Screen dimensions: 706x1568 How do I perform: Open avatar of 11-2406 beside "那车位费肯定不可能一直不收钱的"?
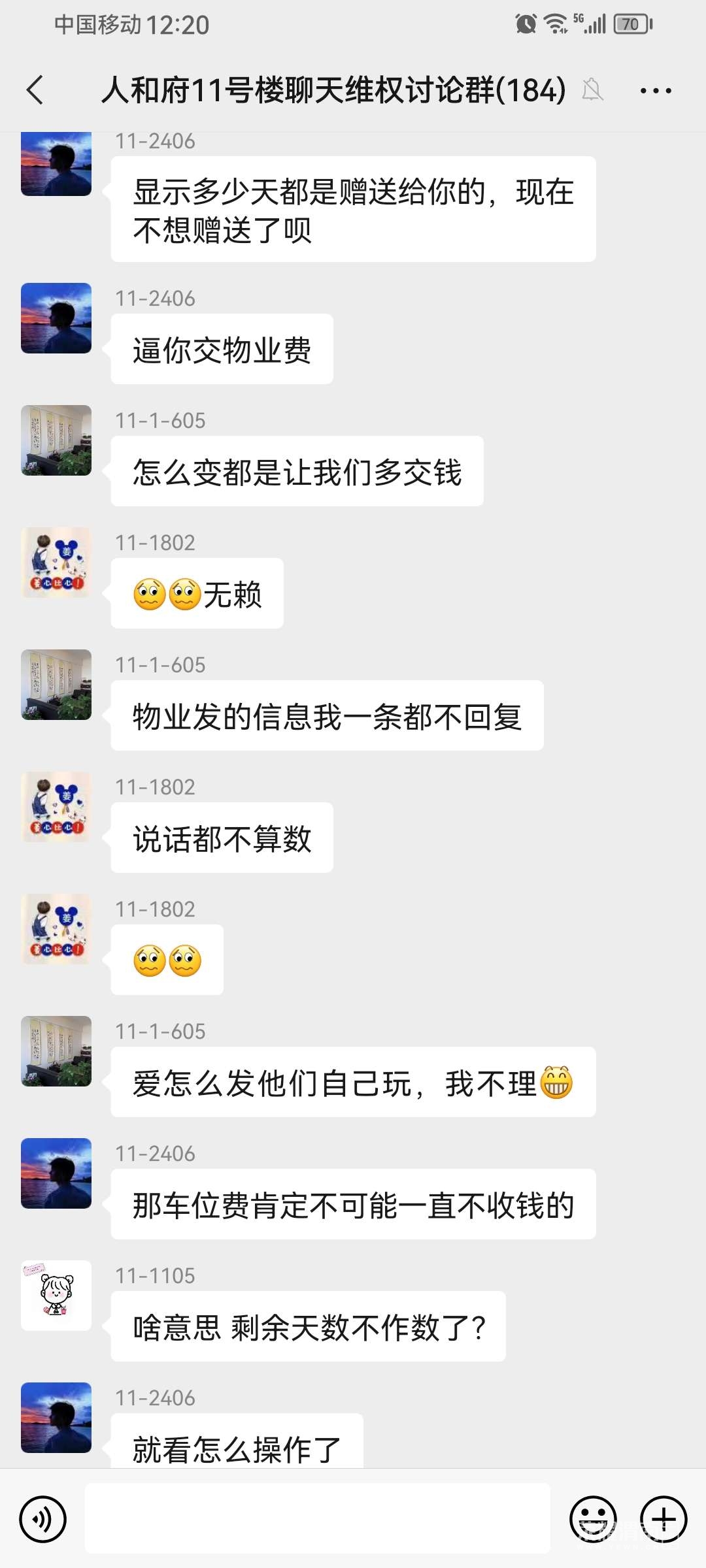click(x=56, y=1173)
